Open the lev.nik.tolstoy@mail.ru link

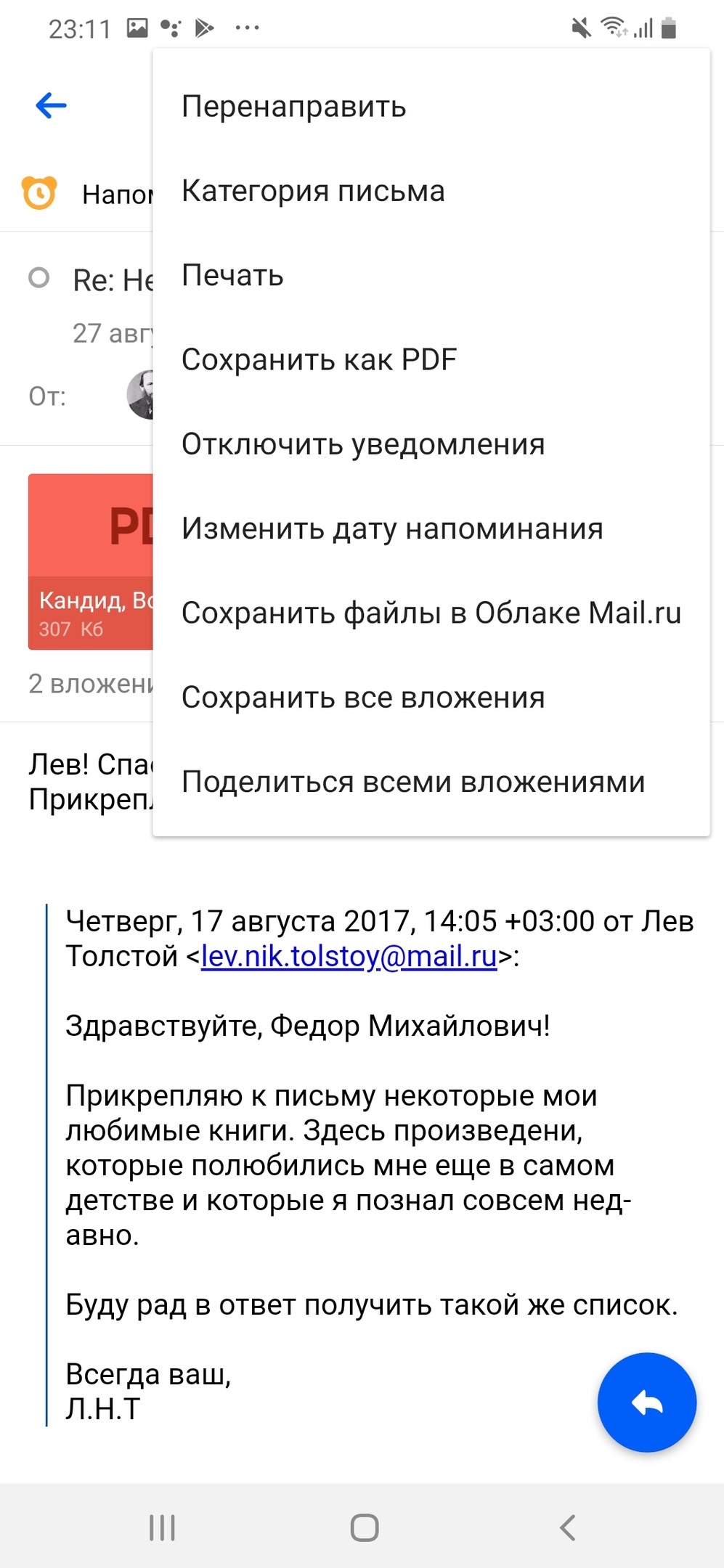tap(349, 956)
